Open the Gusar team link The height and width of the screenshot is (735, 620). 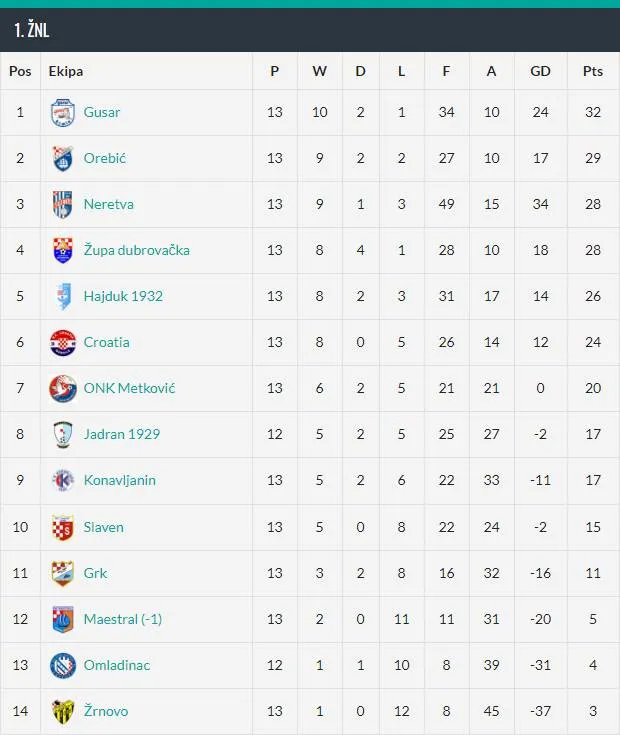pos(102,112)
